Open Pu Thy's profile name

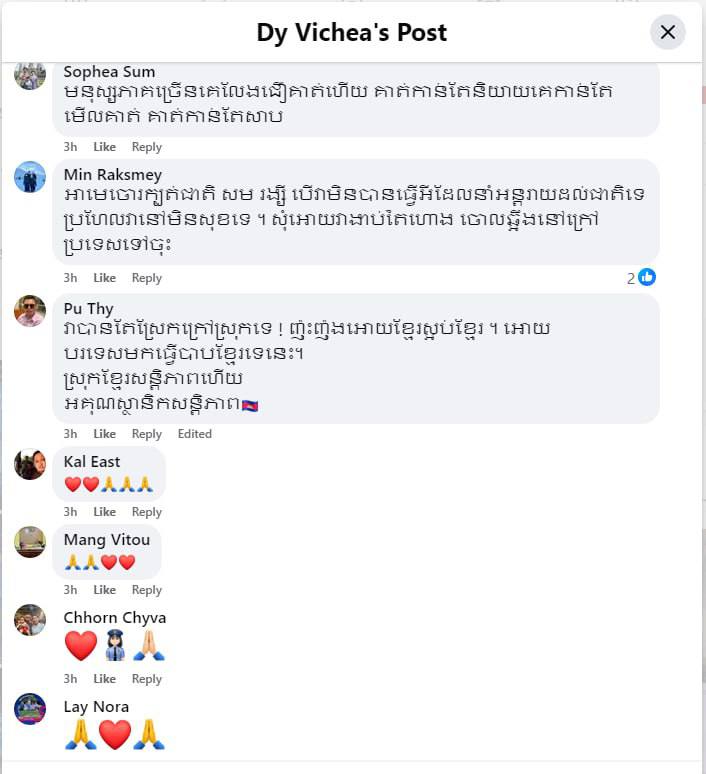[89, 309]
